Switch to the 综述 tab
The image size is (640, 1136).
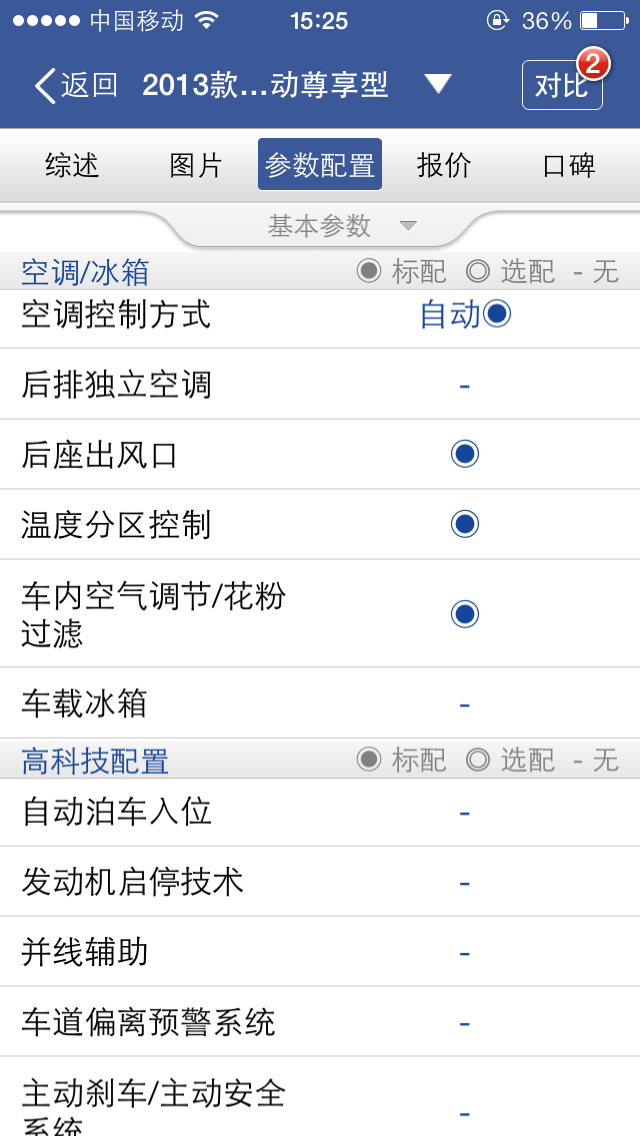tap(72, 165)
